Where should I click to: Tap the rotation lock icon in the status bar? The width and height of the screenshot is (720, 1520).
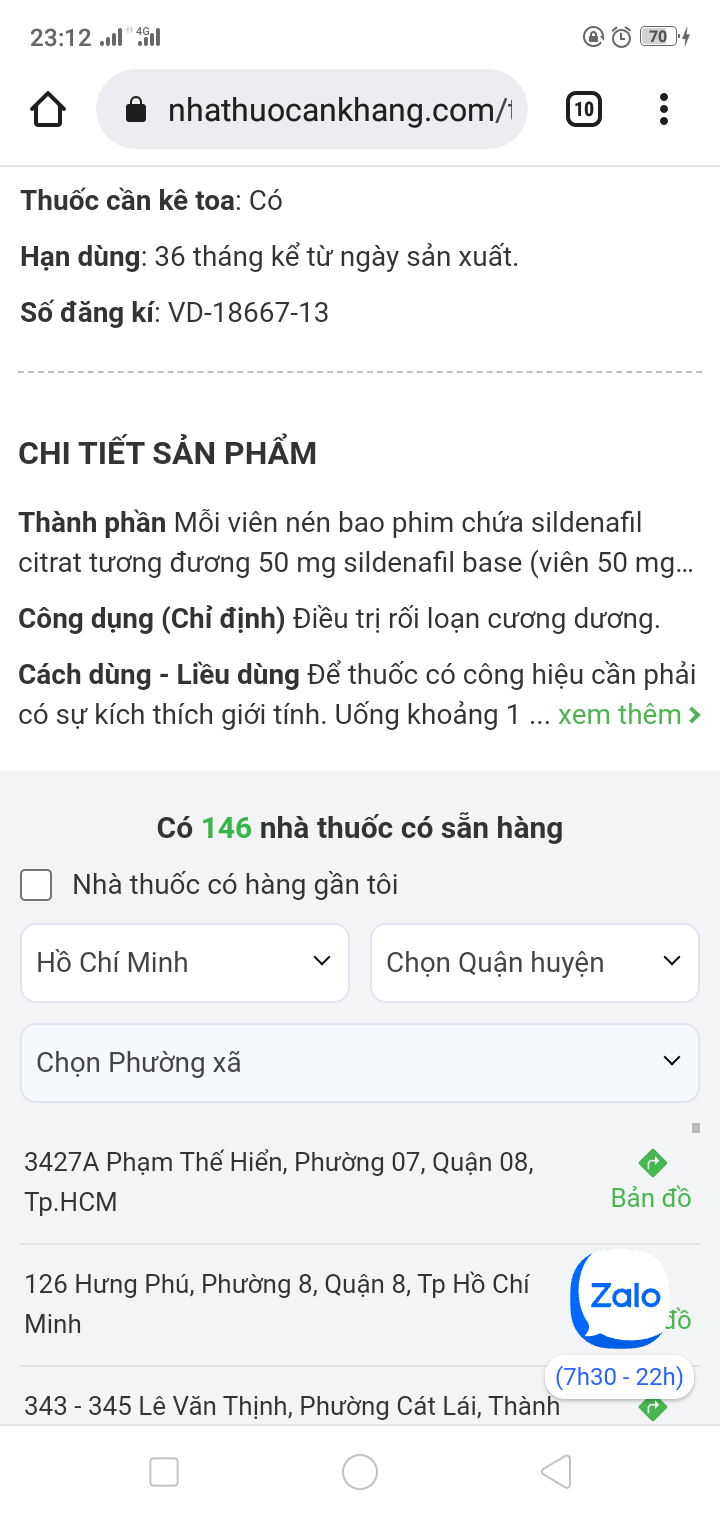[x=592, y=34]
